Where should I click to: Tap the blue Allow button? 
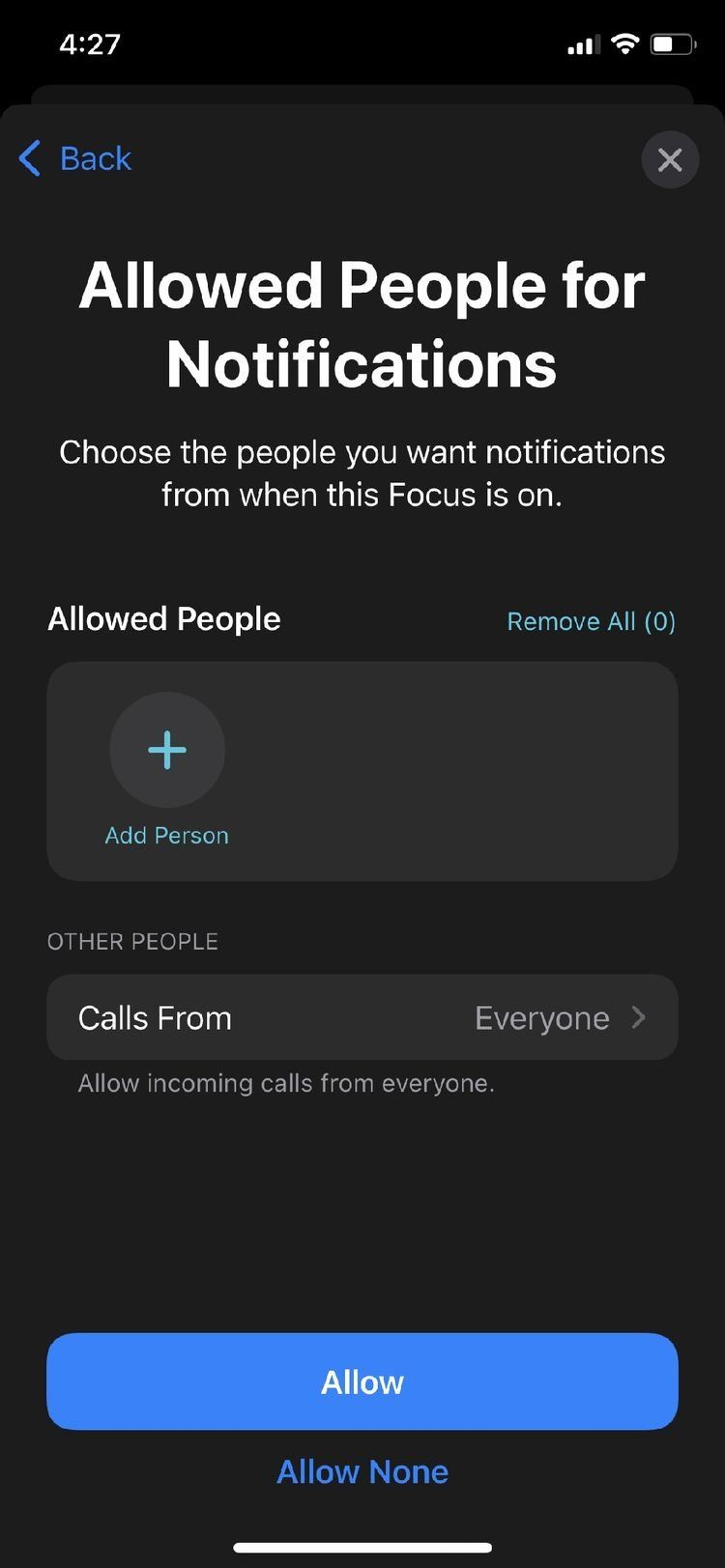(362, 1382)
